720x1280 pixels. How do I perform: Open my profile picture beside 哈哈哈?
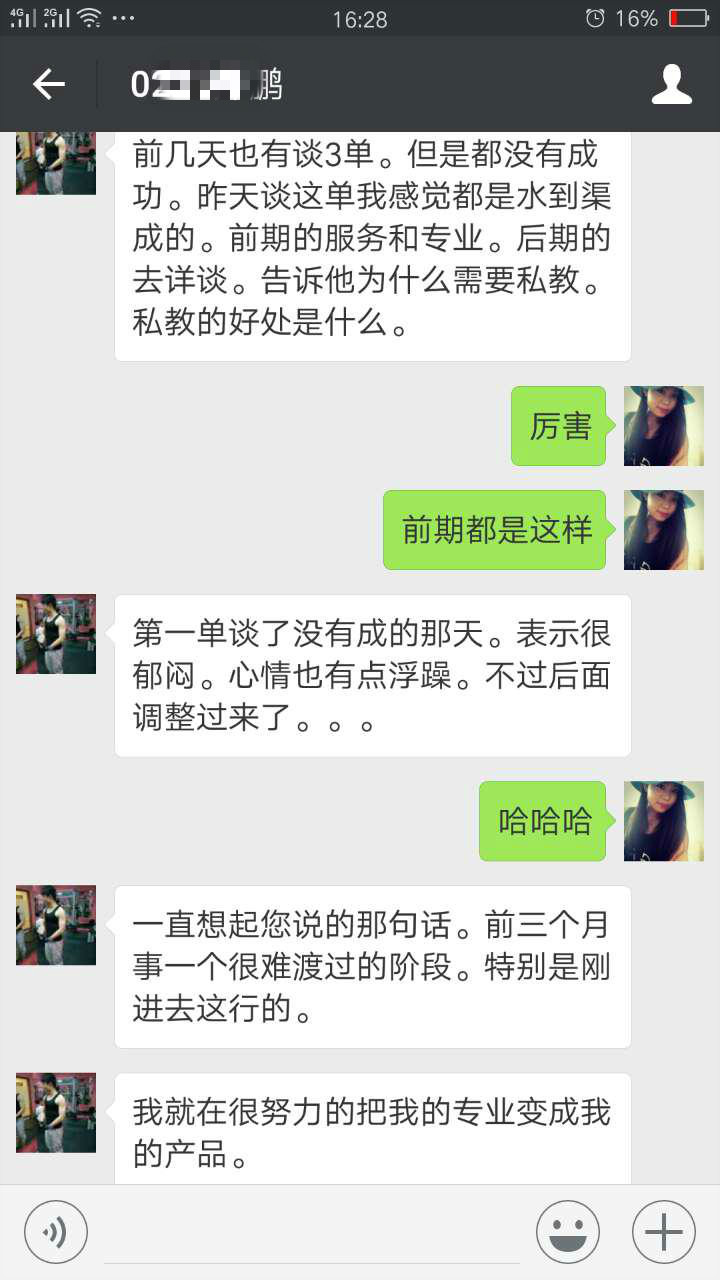click(664, 821)
